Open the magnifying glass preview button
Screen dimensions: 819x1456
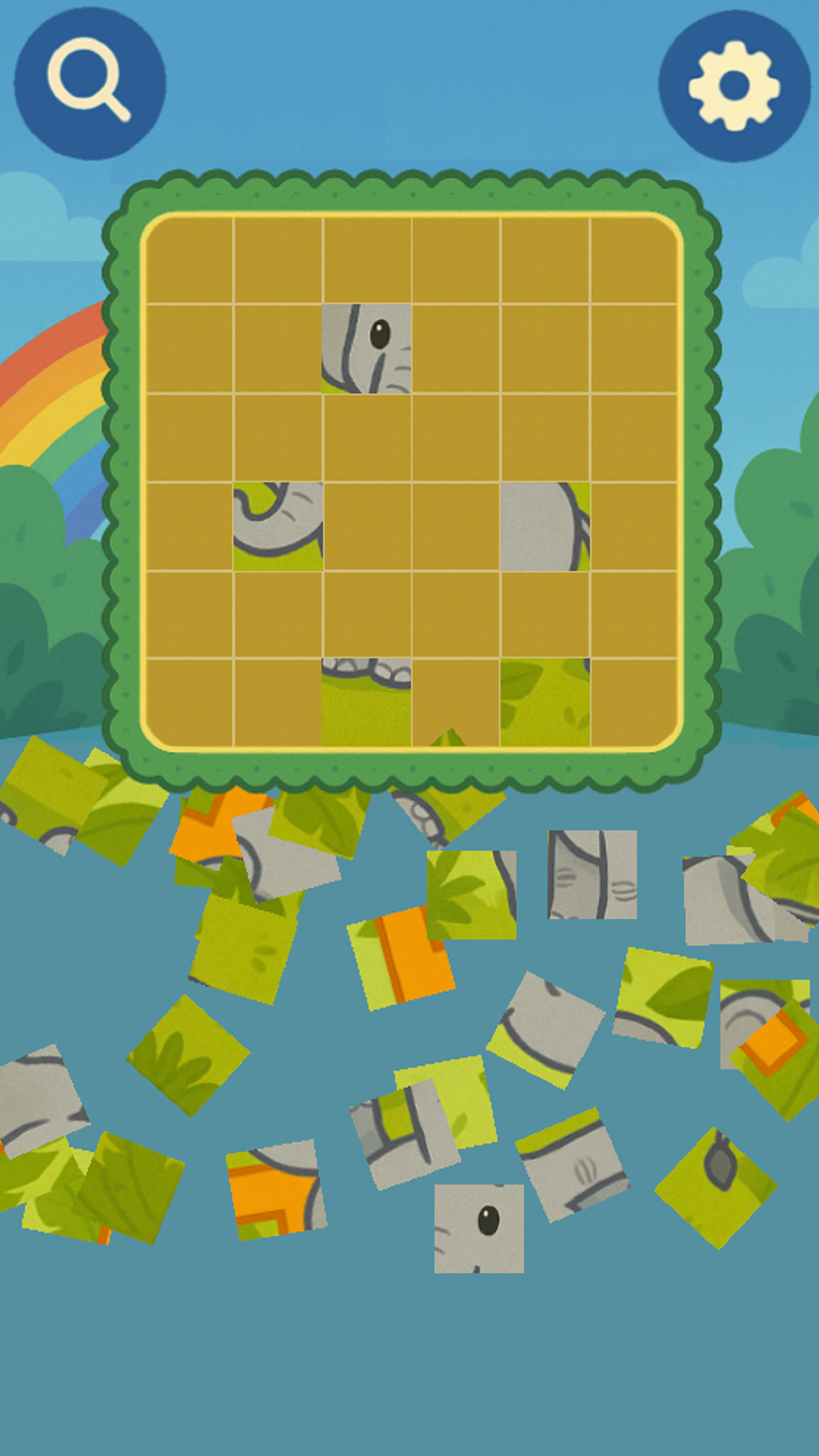pos(90,83)
